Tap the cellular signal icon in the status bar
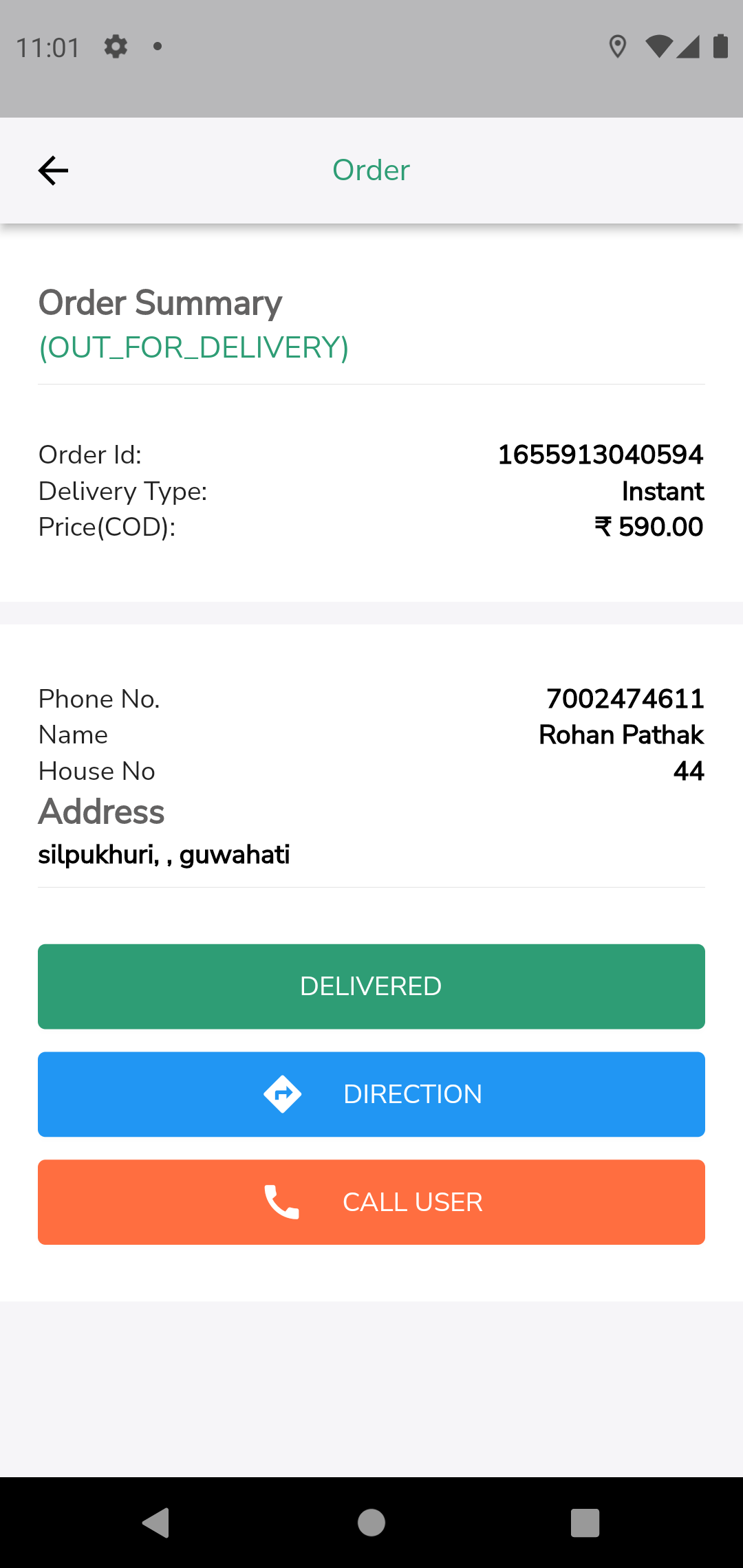Screen dimensions: 743x1568 [690, 46]
